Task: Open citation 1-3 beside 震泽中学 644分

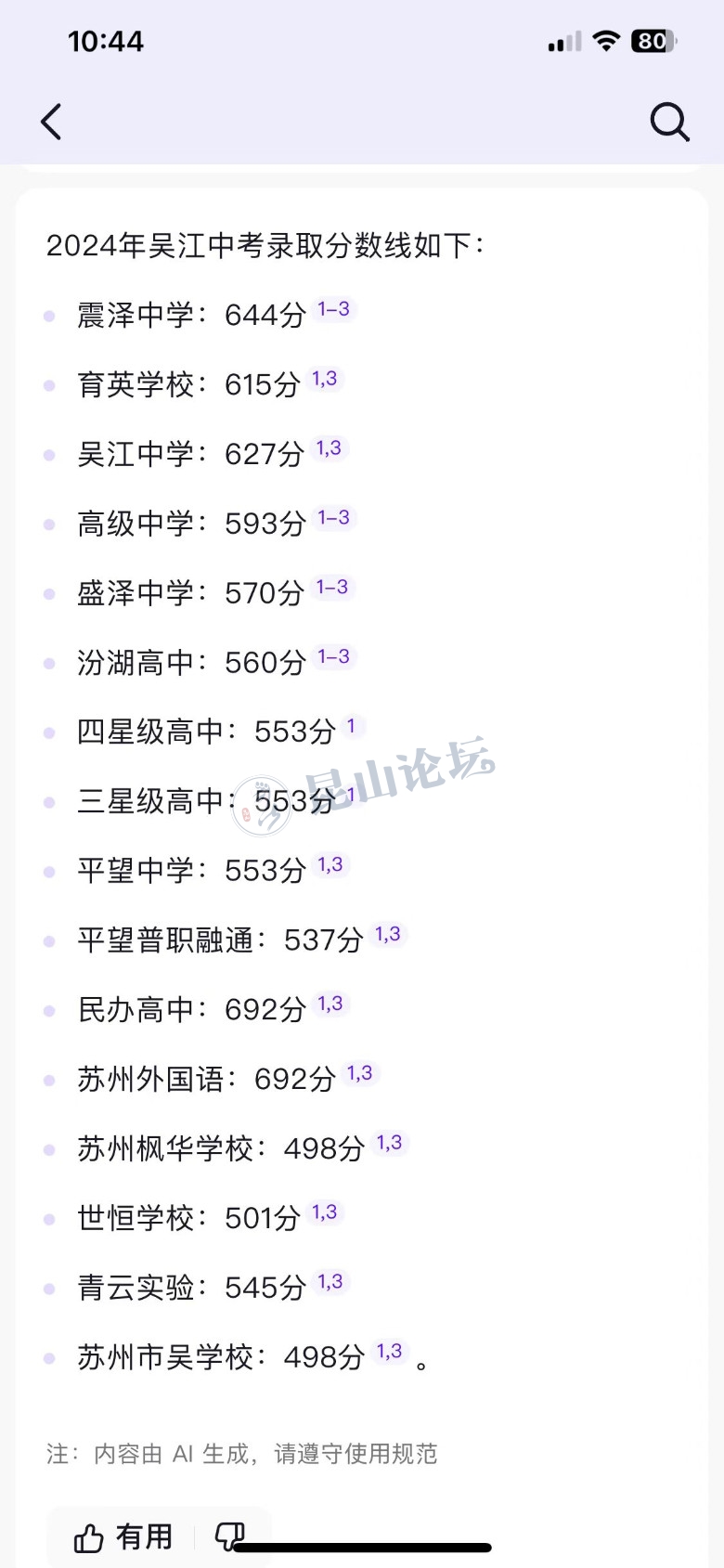Action: tap(333, 310)
